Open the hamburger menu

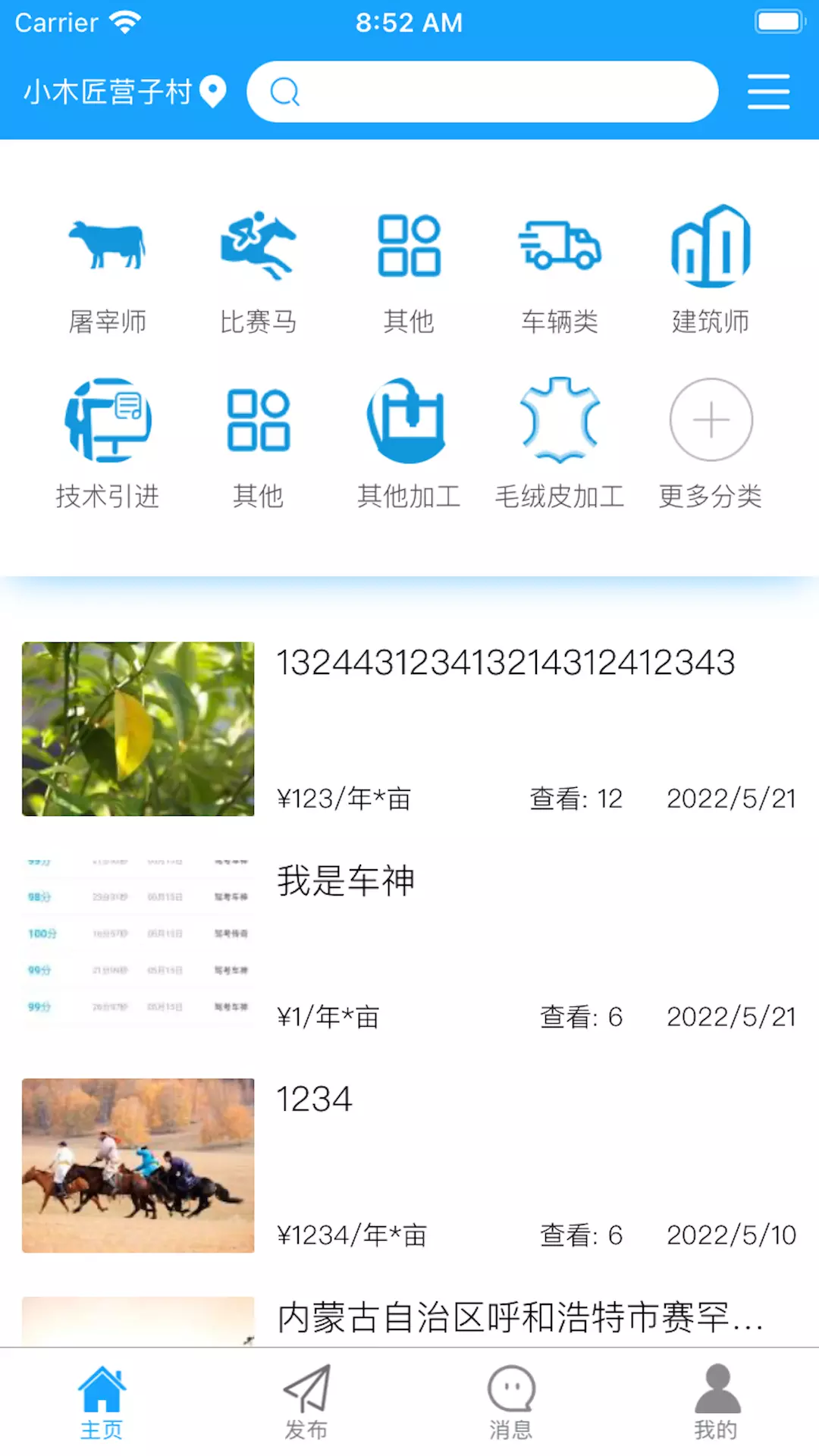coord(768,92)
